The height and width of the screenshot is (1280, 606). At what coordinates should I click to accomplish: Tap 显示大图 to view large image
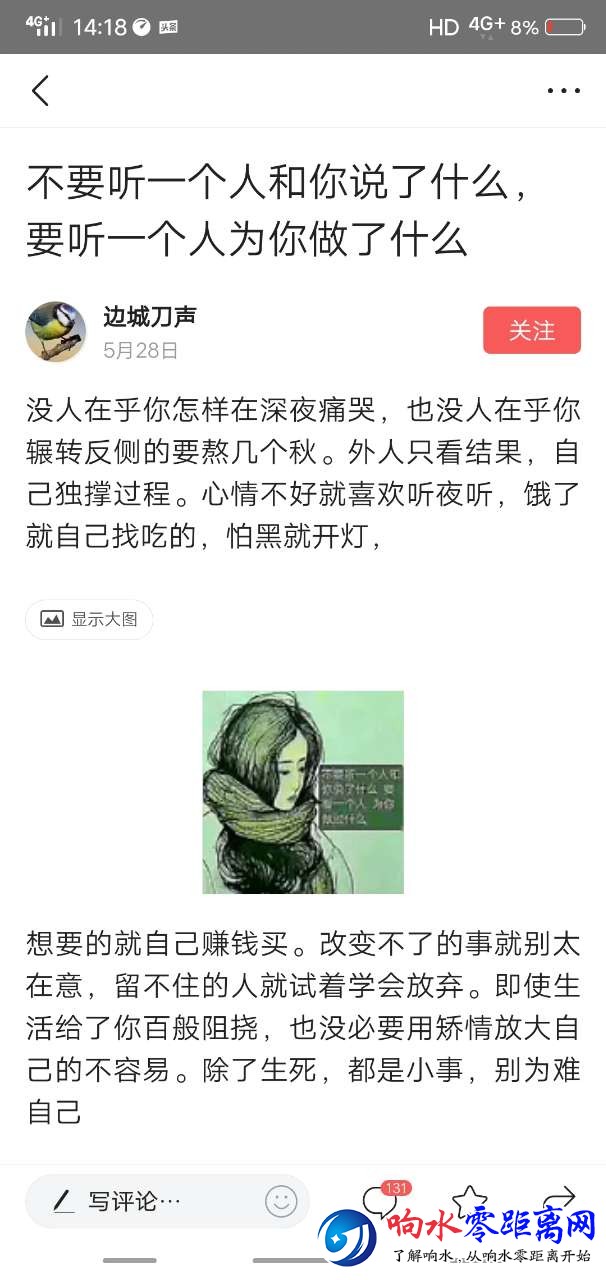point(89,619)
